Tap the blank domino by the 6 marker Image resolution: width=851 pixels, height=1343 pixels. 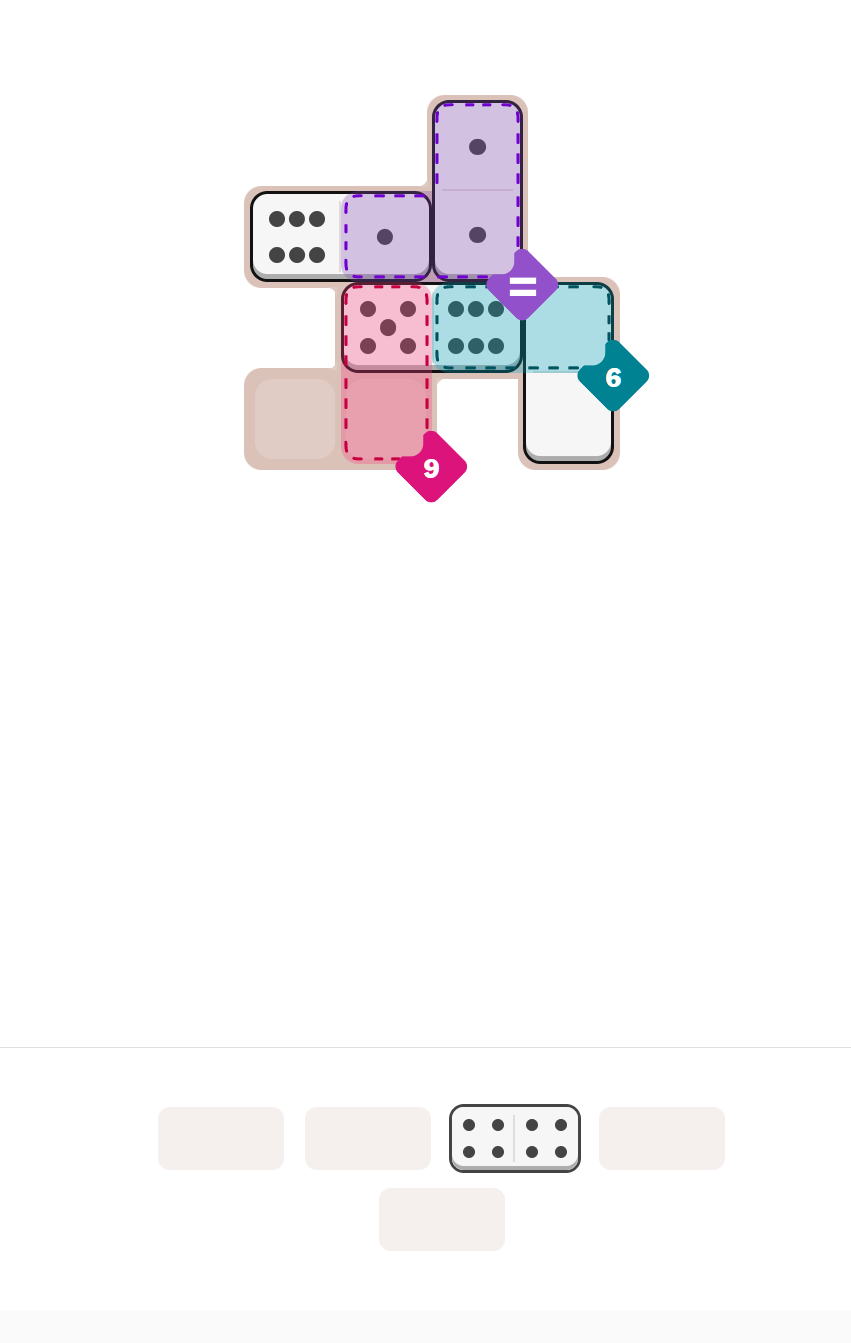click(x=568, y=373)
